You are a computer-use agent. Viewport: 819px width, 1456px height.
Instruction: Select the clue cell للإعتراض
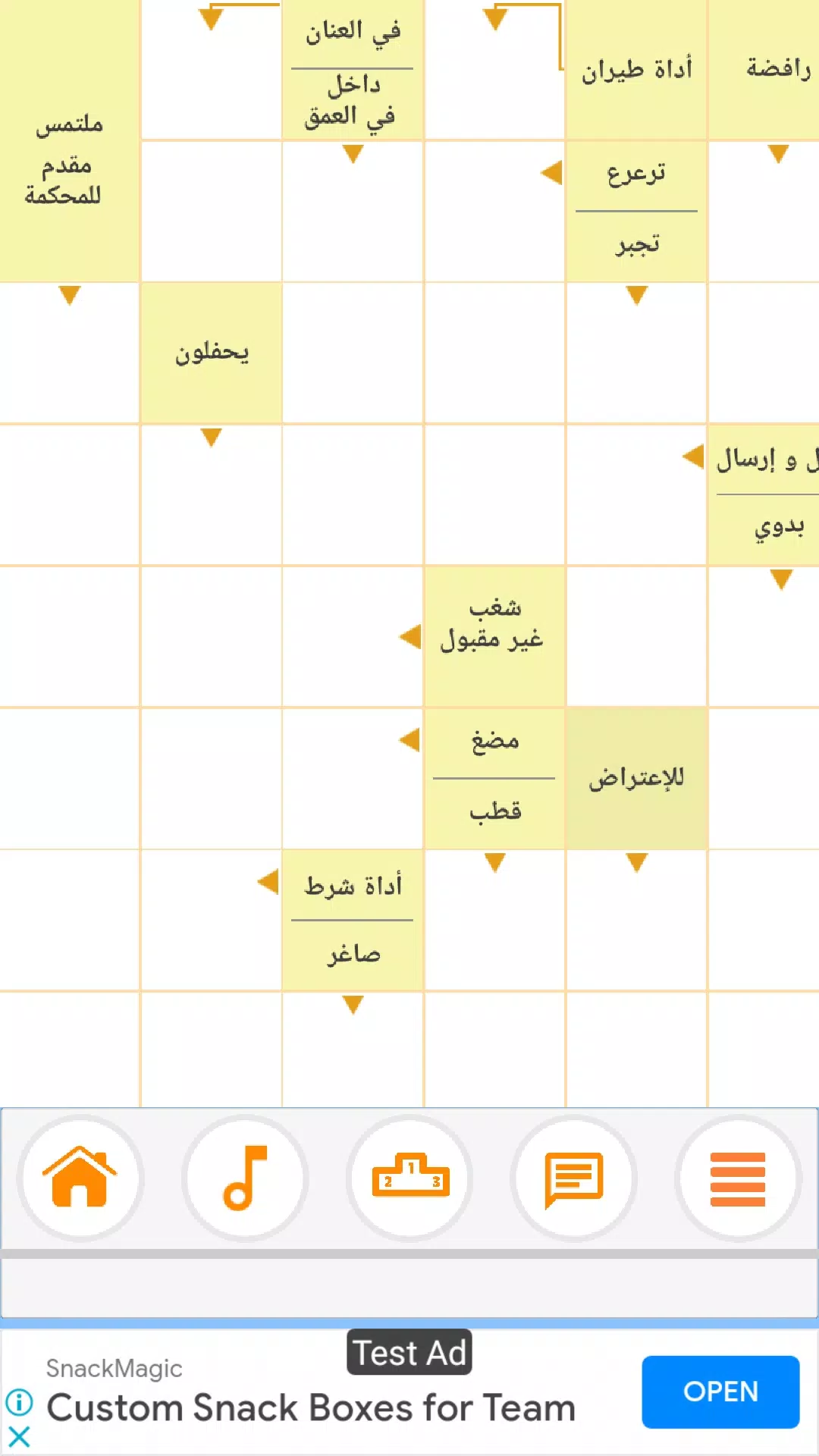click(637, 778)
